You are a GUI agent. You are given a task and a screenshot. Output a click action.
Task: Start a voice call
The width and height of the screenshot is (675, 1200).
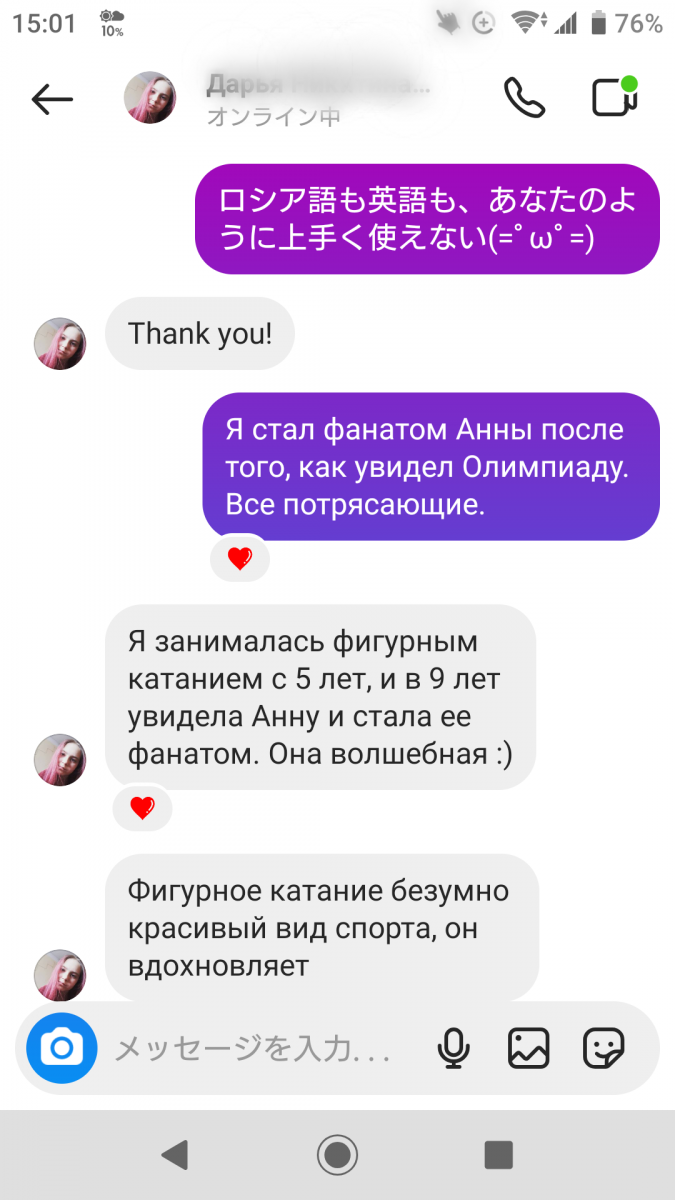(x=524, y=98)
